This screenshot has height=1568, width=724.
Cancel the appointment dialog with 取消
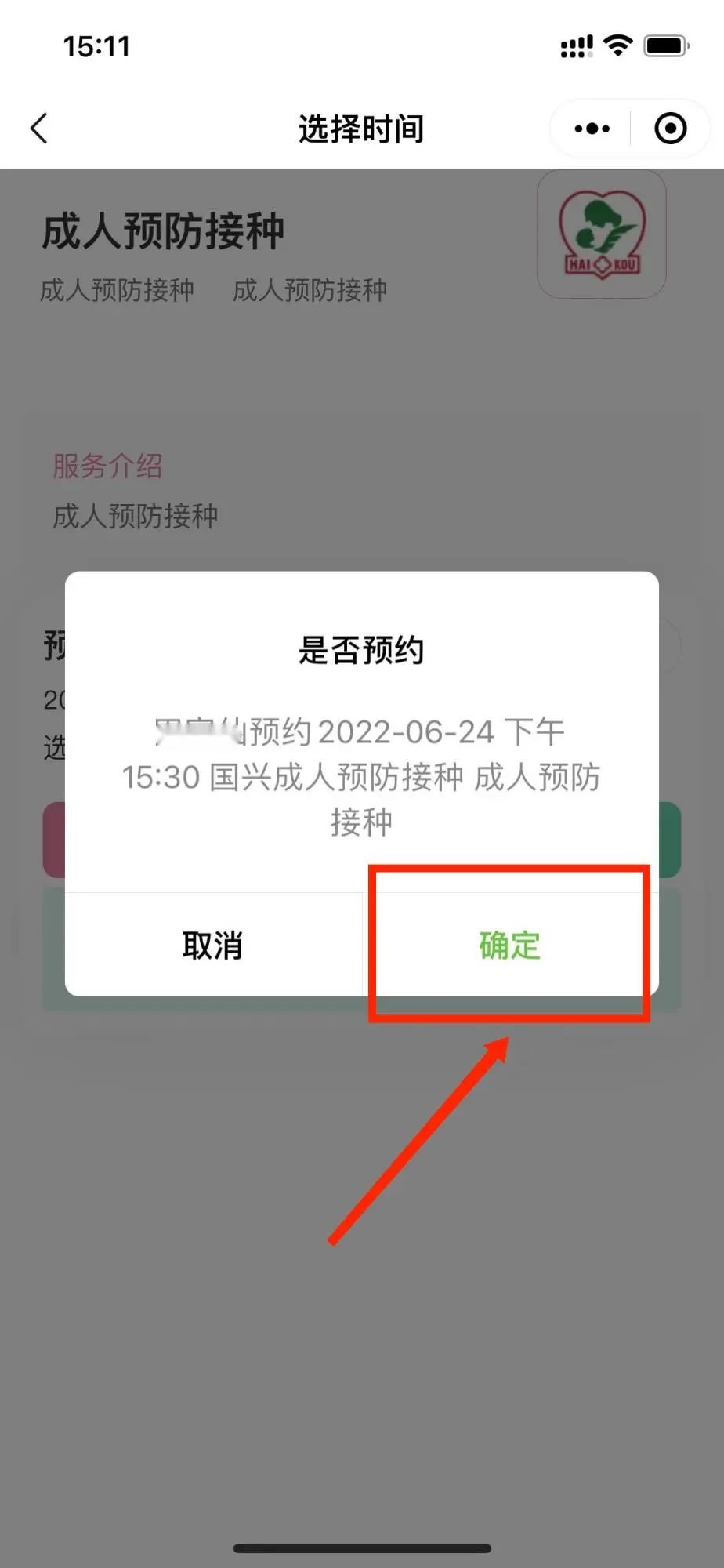[212, 945]
